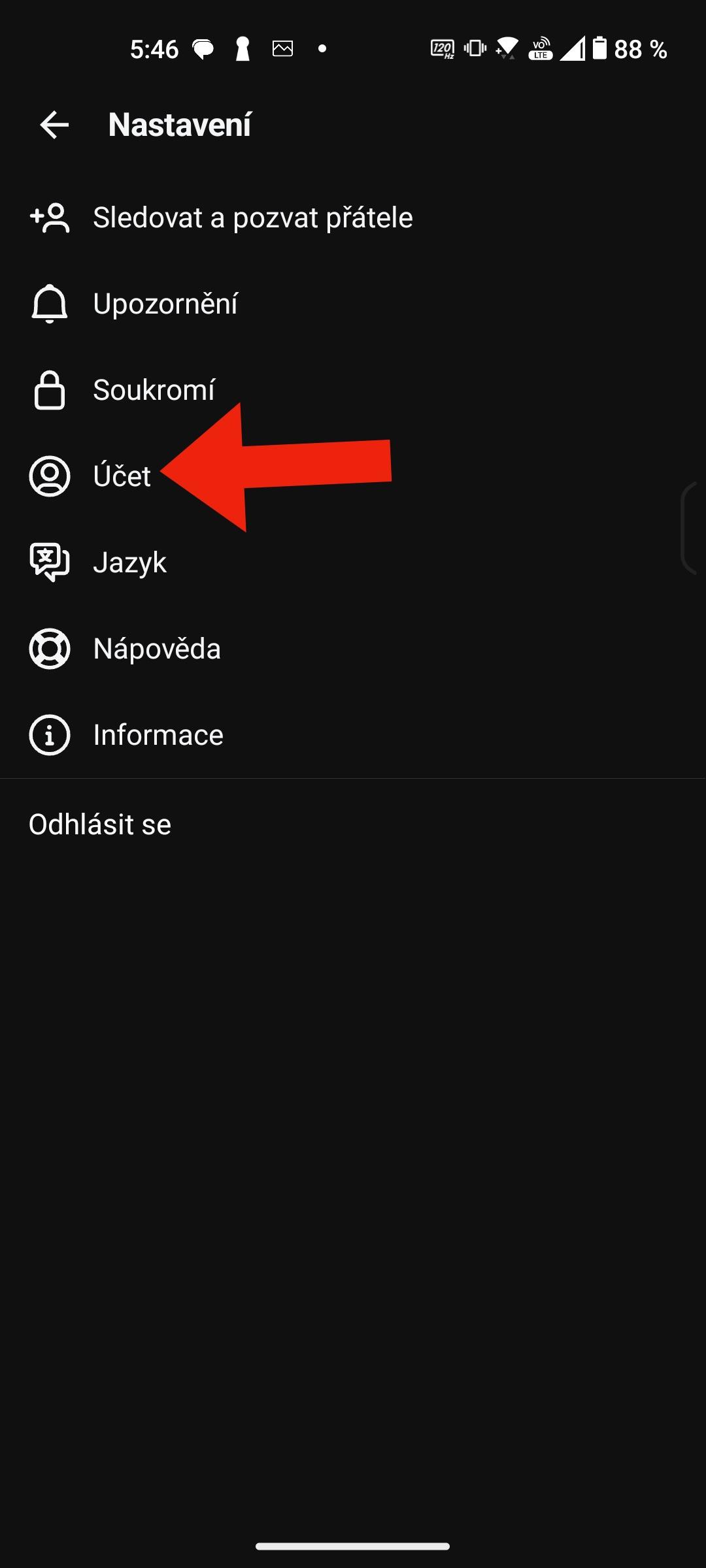This screenshot has height=1568, width=706.
Task: Go back from Nastavení screen
Action: point(54,125)
